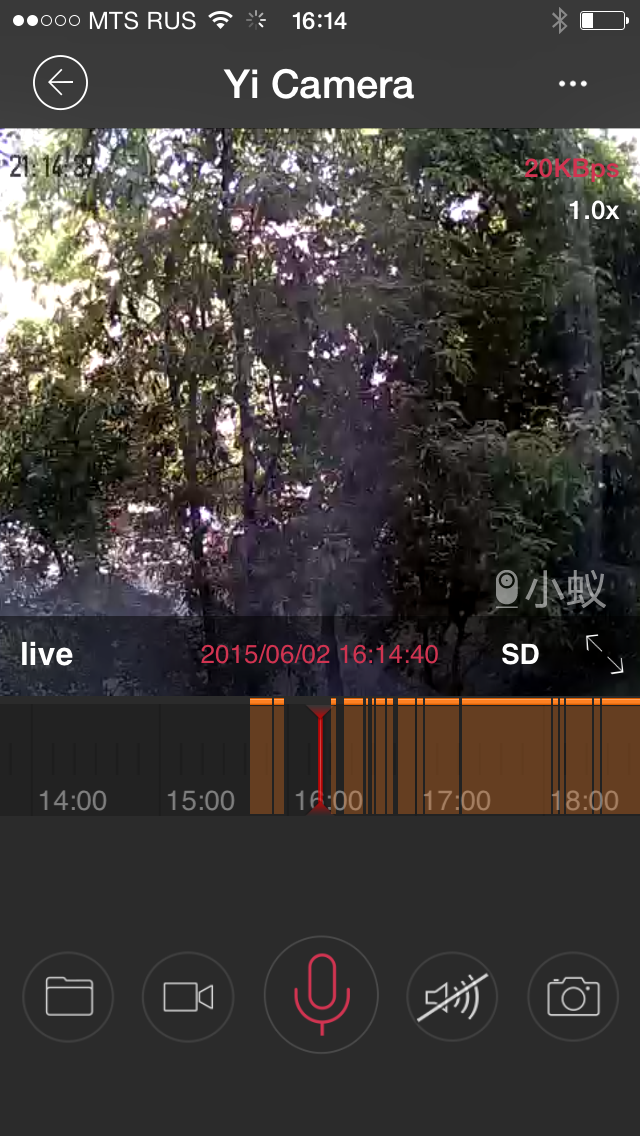Return to the live camera feed

point(47,655)
